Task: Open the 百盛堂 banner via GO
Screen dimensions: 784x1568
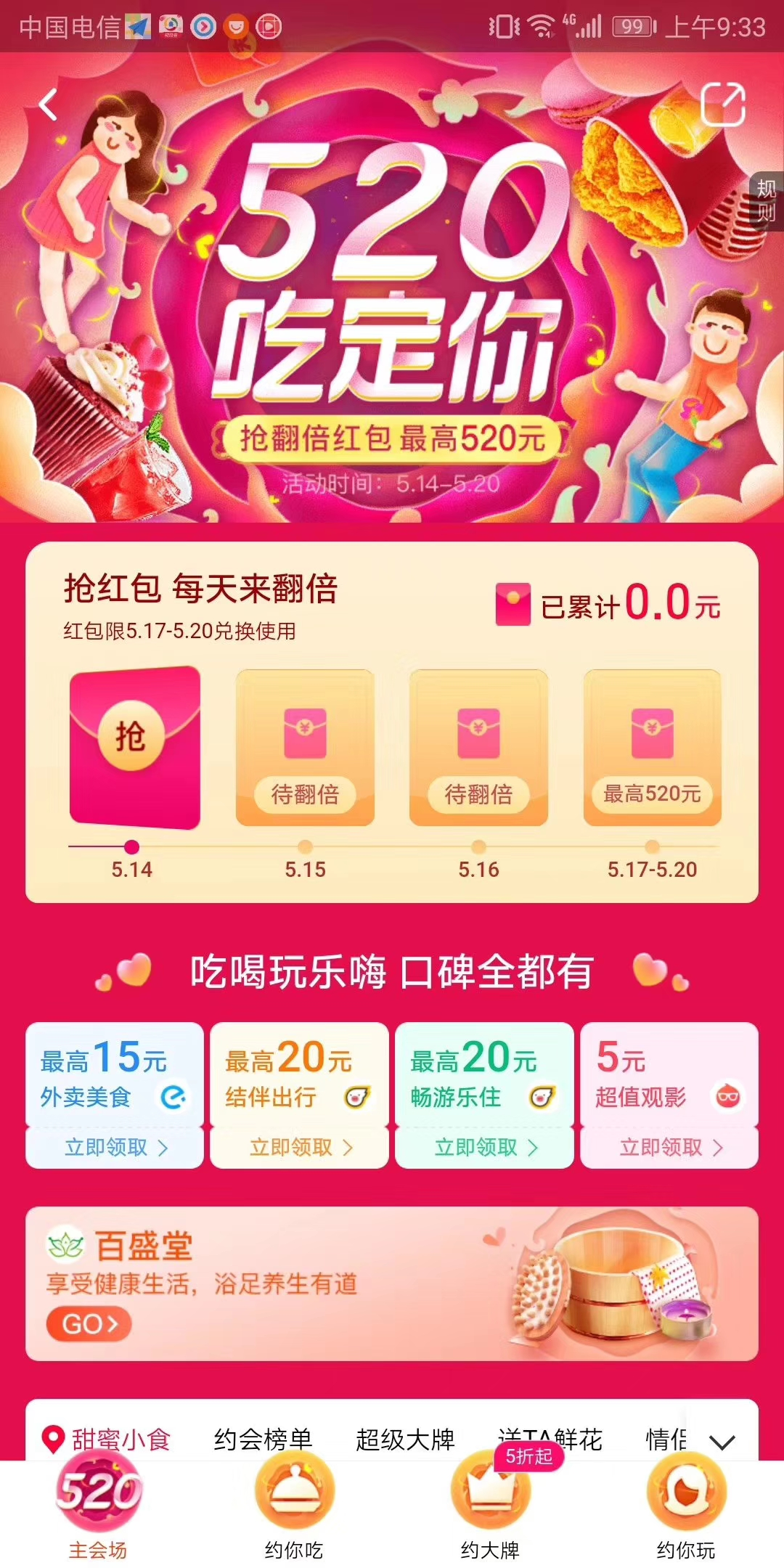Action: tap(89, 1324)
